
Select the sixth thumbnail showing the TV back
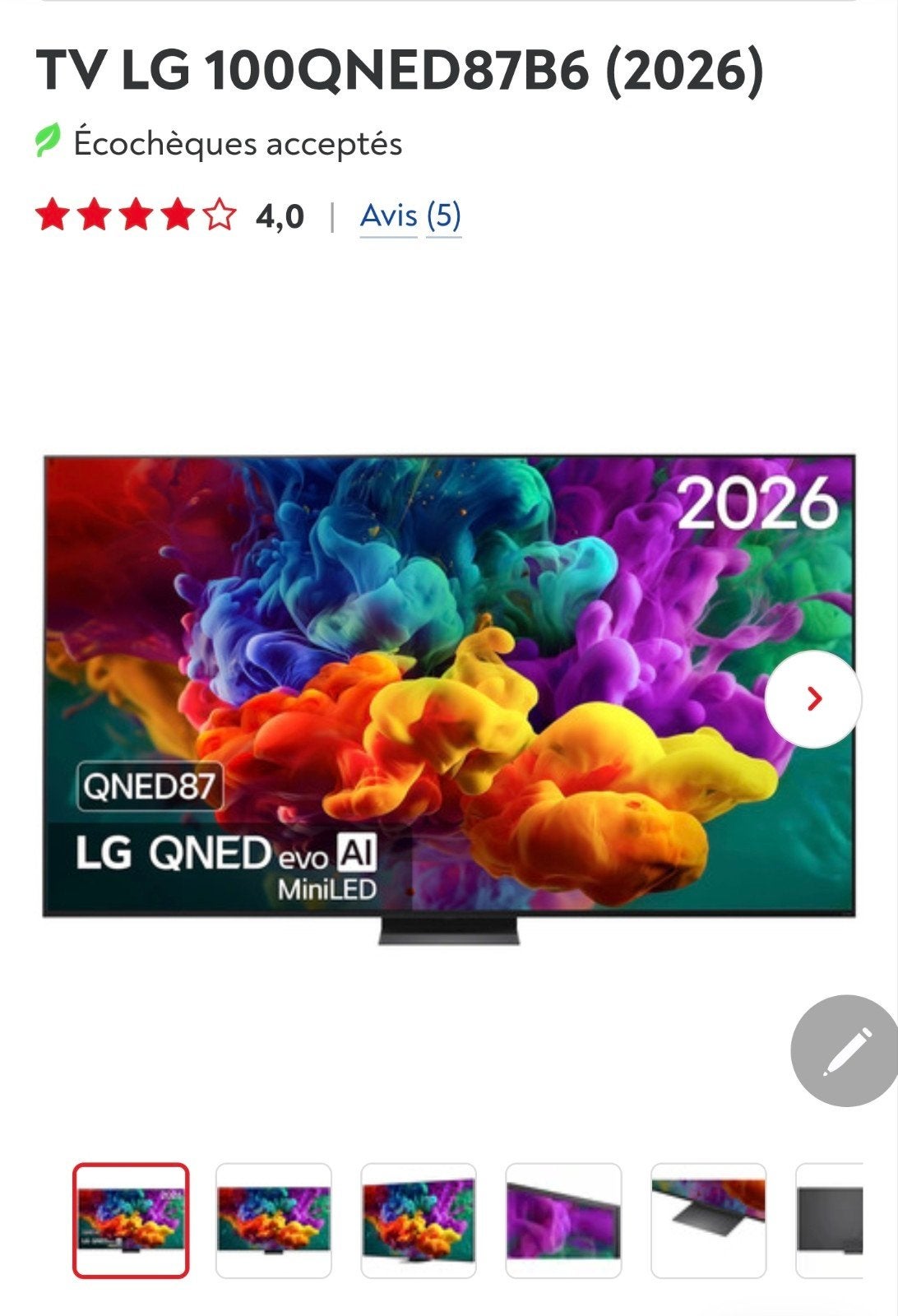coord(830,1221)
